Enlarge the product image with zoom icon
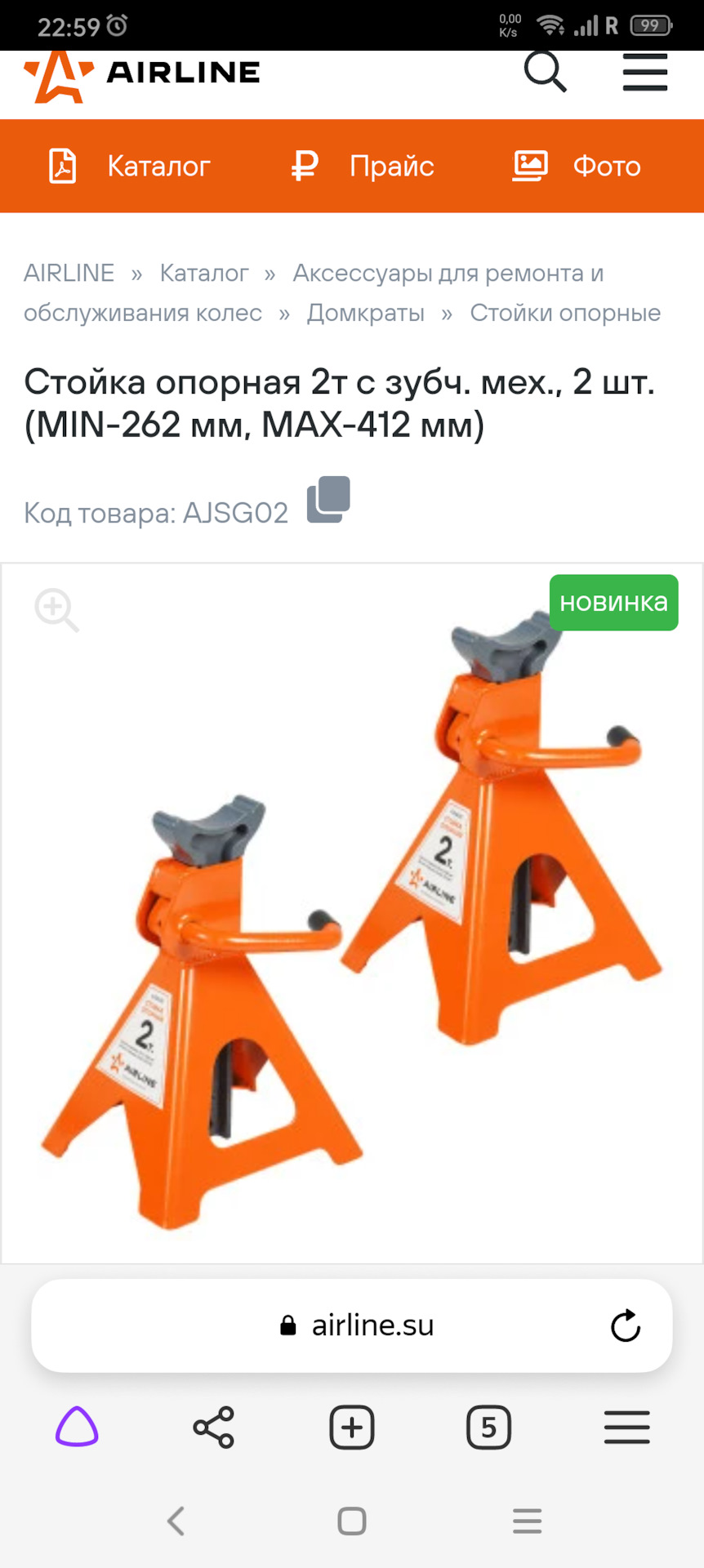The height and width of the screenshot is (1568, 704). [56, 610]
